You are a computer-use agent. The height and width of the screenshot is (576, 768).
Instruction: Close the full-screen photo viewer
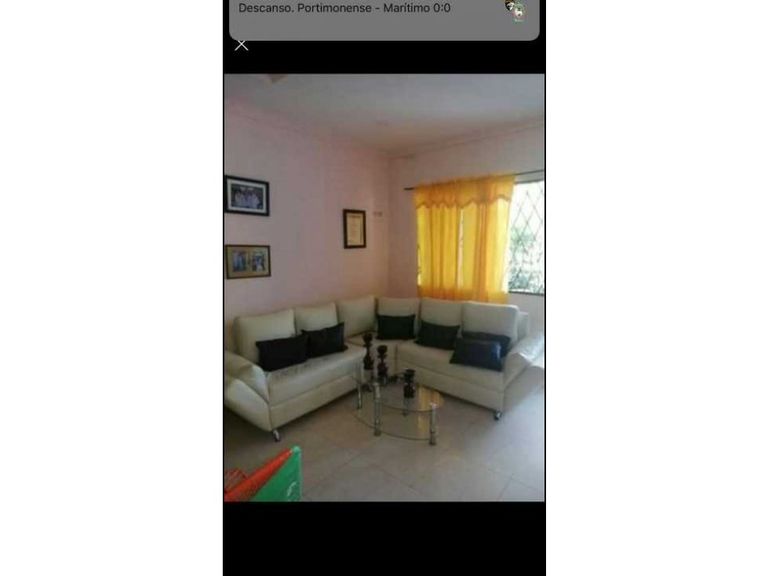(x=241, y=45)
